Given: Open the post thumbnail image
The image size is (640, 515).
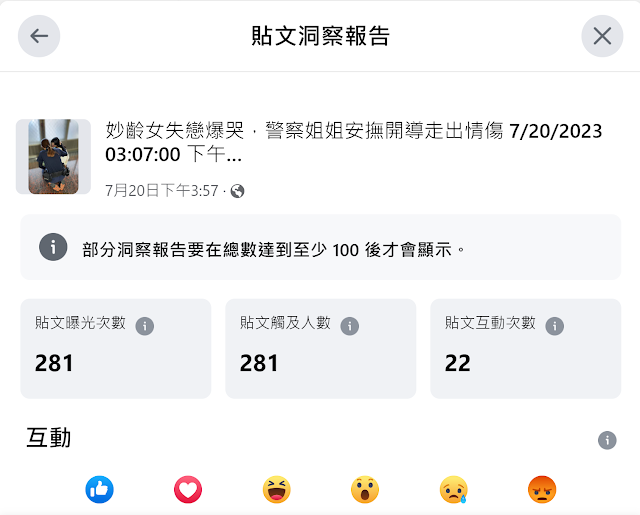Looking at the screenshot, I should [53, 157].
